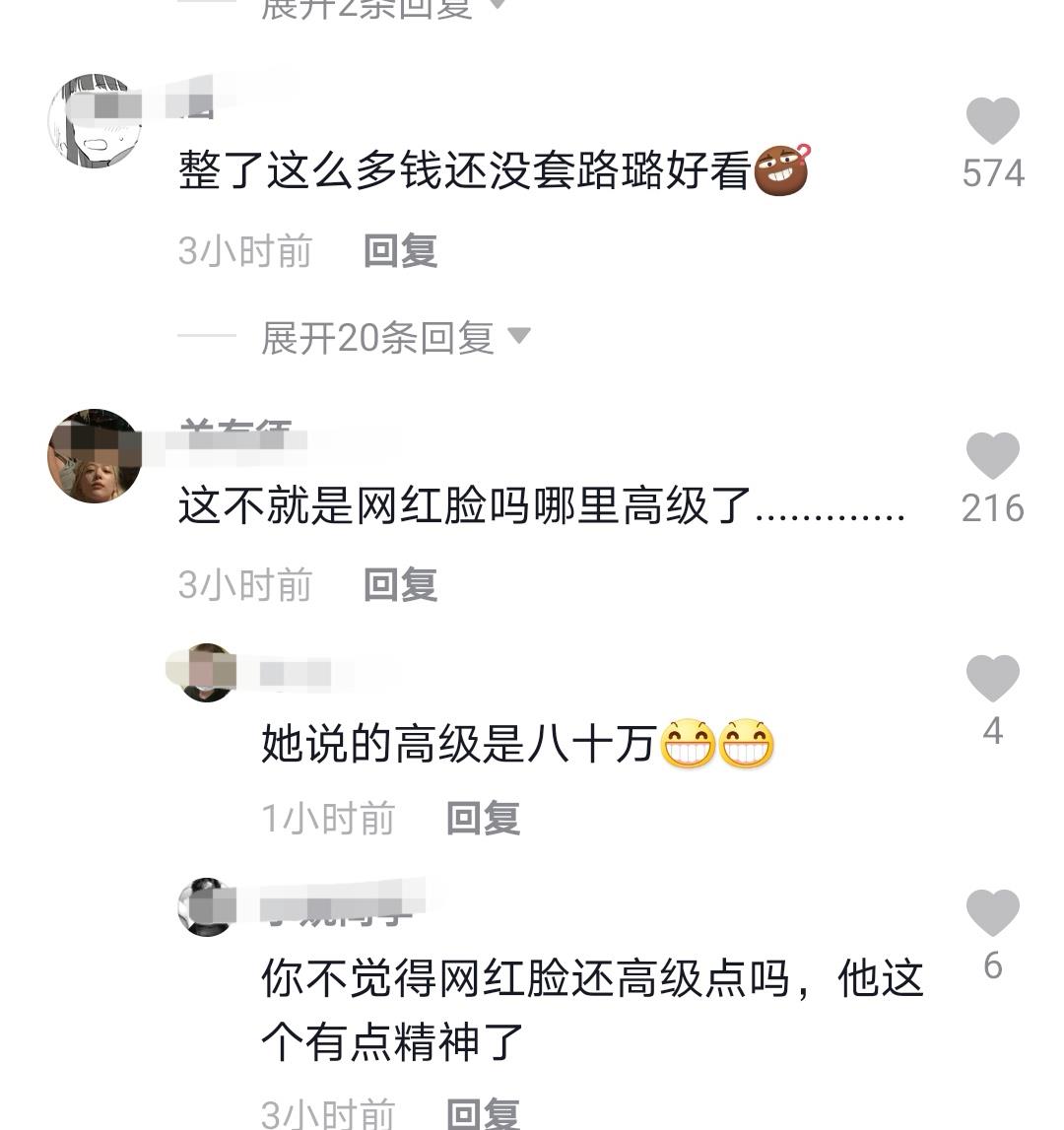1064x1130 pixels.
Task: Reply to the 你不觉得网红脸还高级点吗 comment
Action: click(x=483, y=1114)
